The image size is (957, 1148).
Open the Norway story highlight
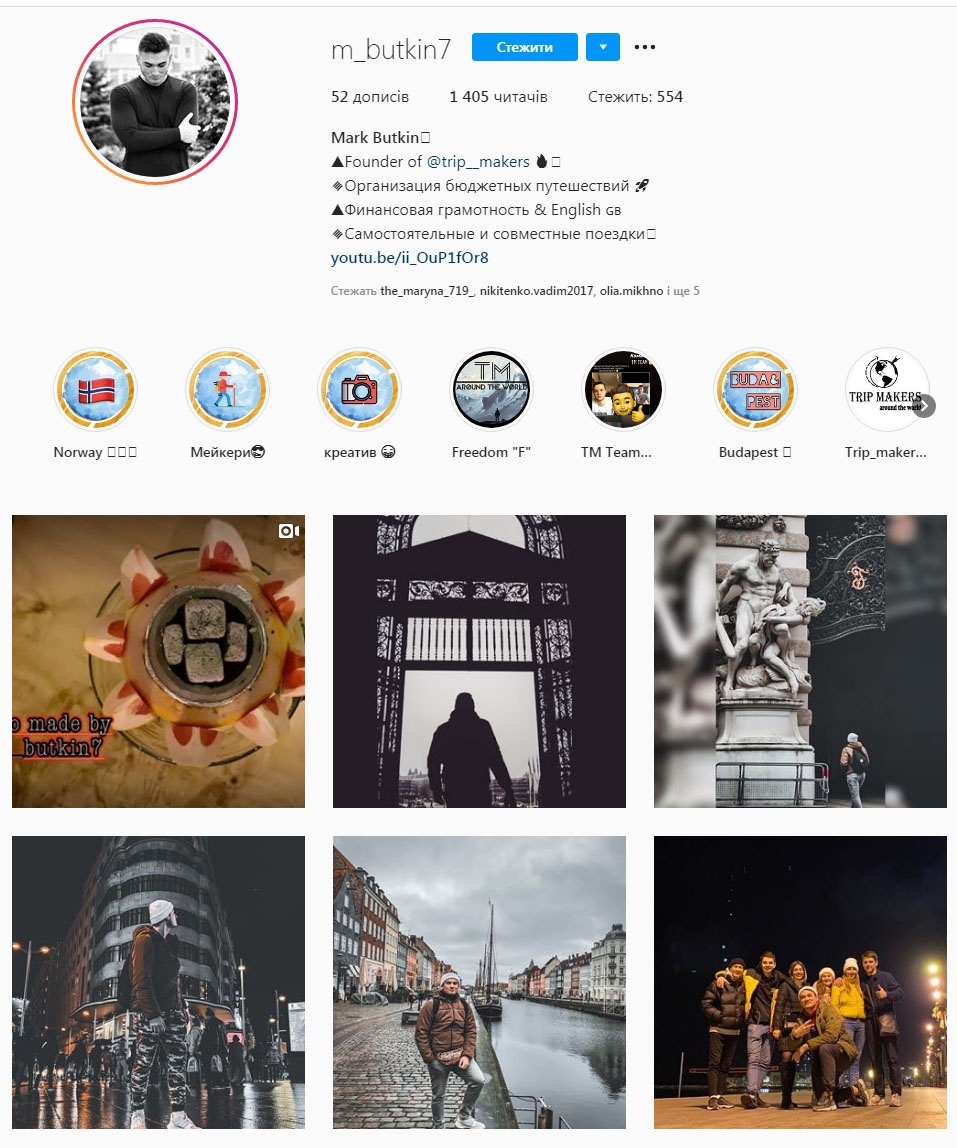pos(95,390)
